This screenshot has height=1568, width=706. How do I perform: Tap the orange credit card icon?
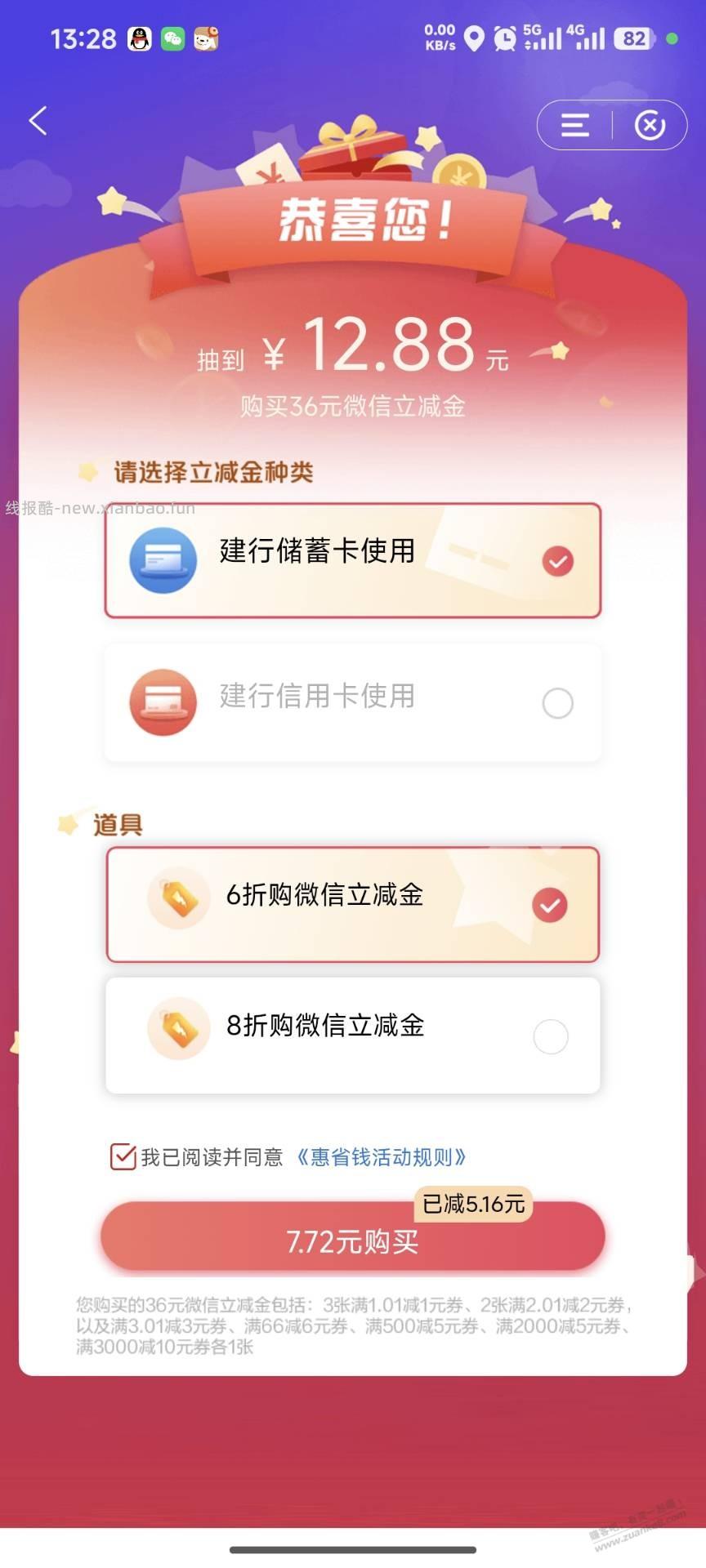tap(162, 702)
